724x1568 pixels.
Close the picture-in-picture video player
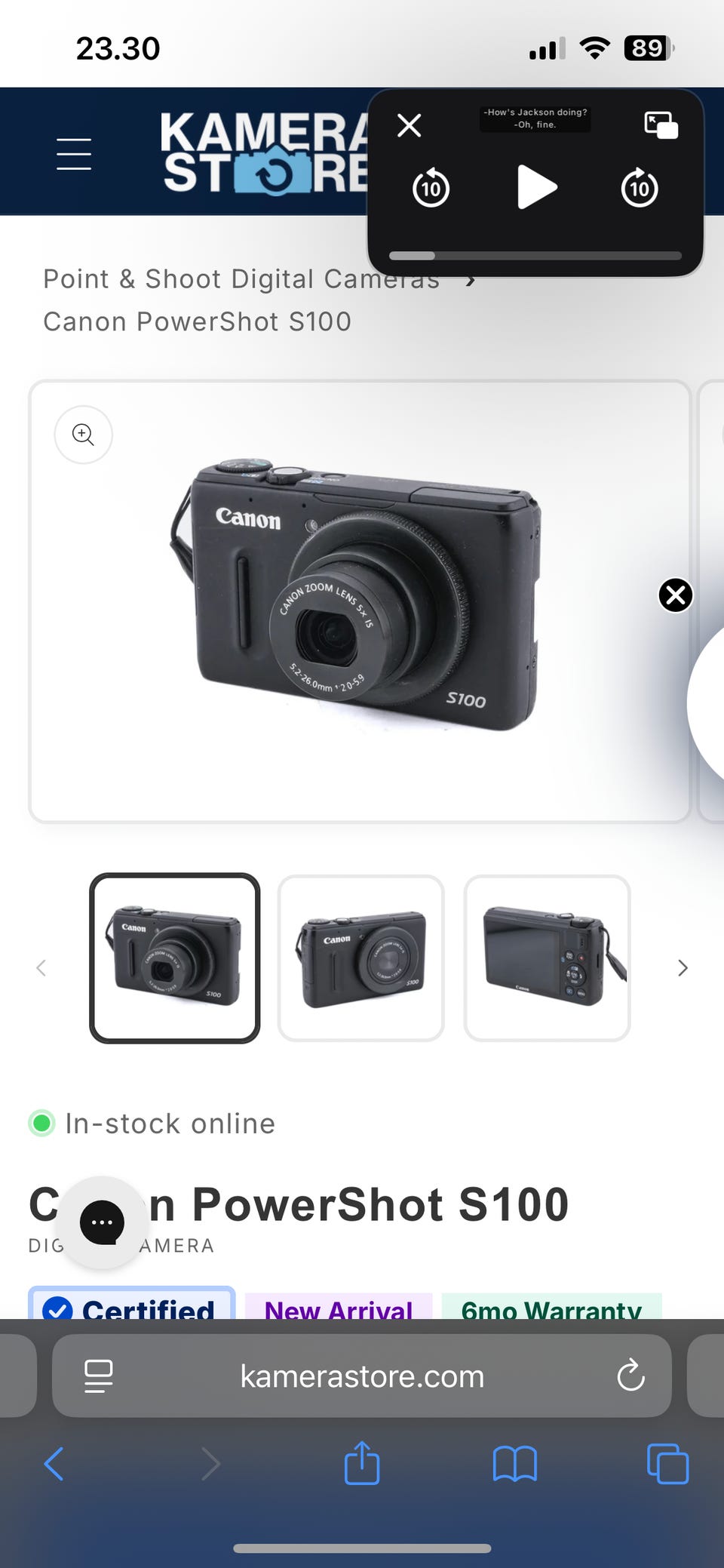409,125
